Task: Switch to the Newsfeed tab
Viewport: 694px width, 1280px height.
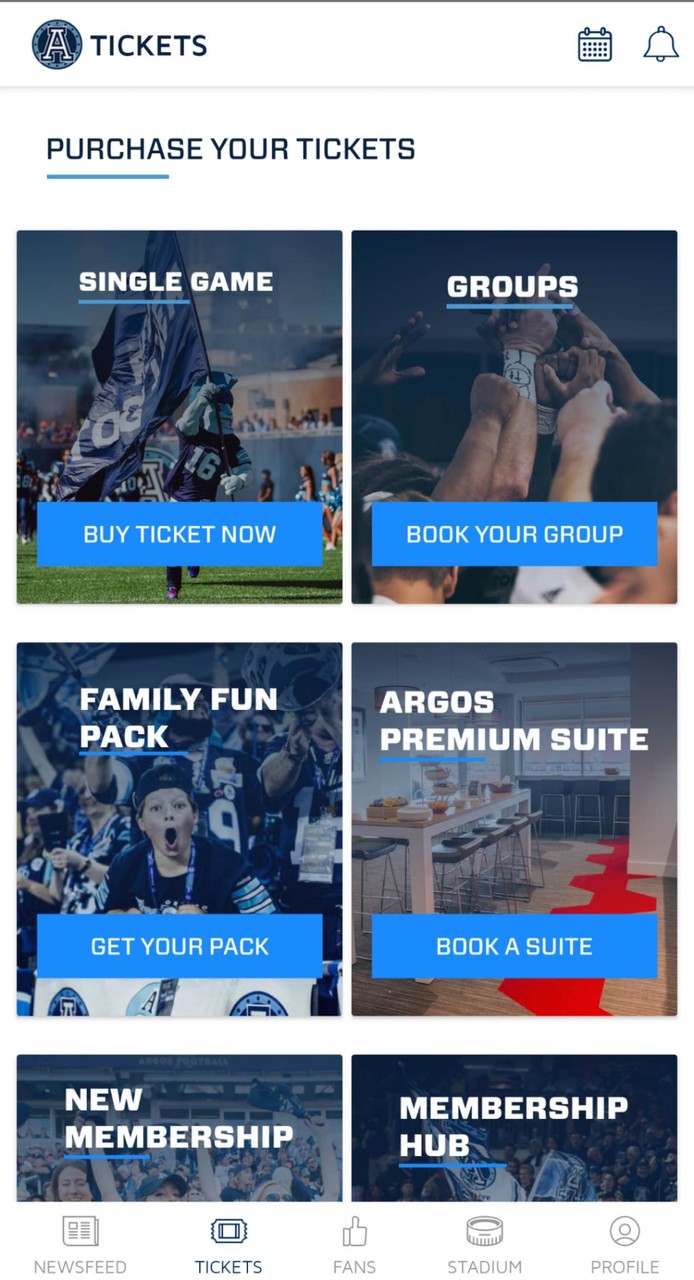Action: click(x=80, y=1244)
